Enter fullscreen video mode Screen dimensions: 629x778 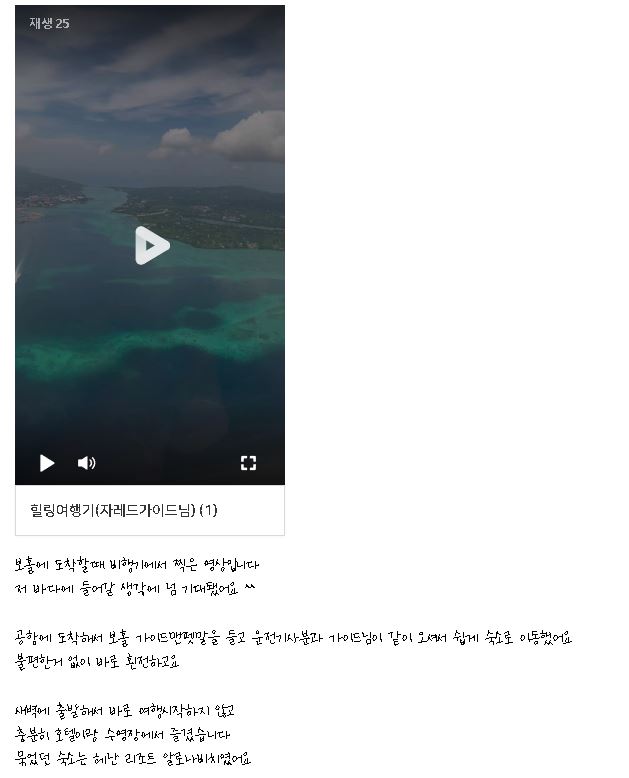tap(248, 463)
